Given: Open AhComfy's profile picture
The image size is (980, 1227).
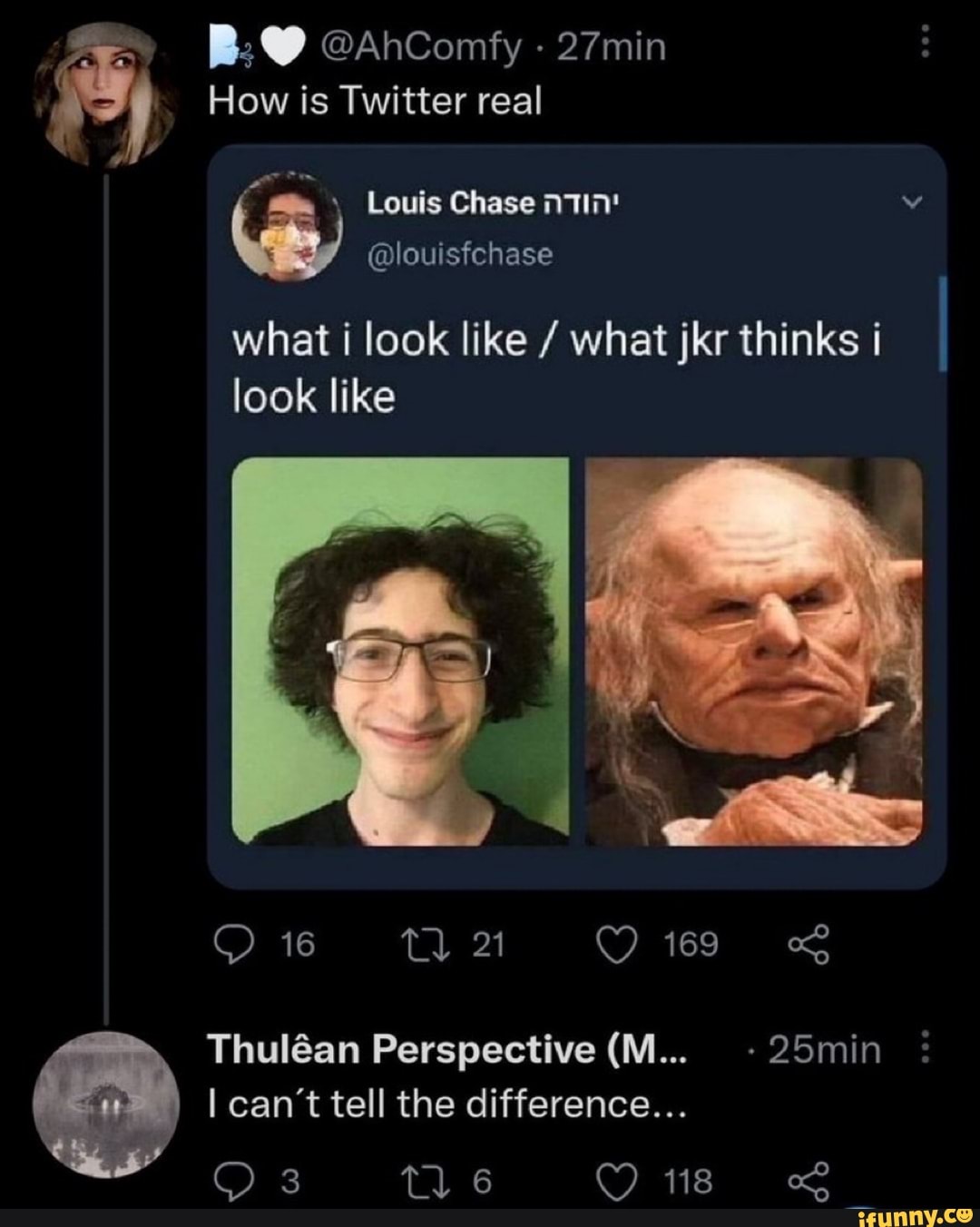Looking at the screenshot, I should 107,91.
